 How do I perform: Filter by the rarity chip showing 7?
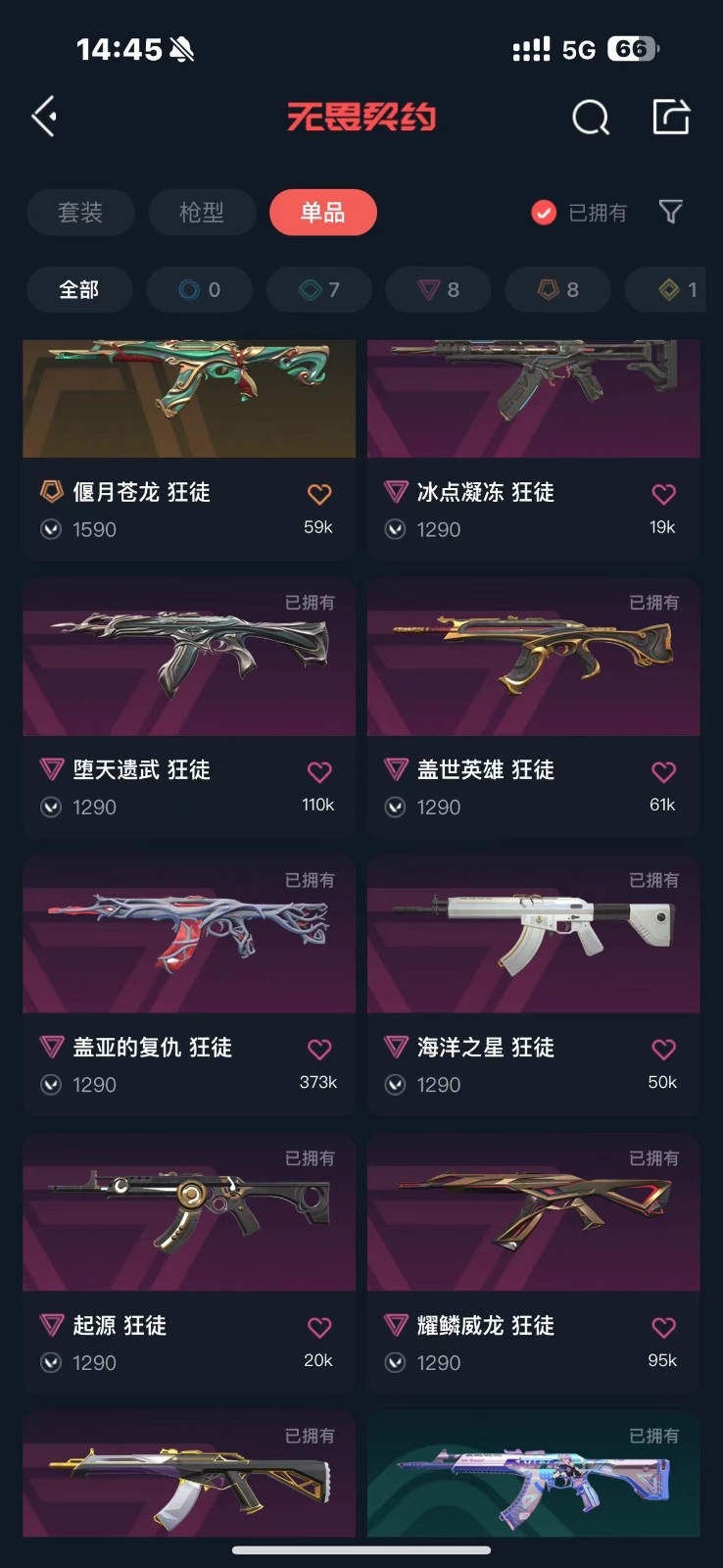pyautogui.click(x=319, y=290)
